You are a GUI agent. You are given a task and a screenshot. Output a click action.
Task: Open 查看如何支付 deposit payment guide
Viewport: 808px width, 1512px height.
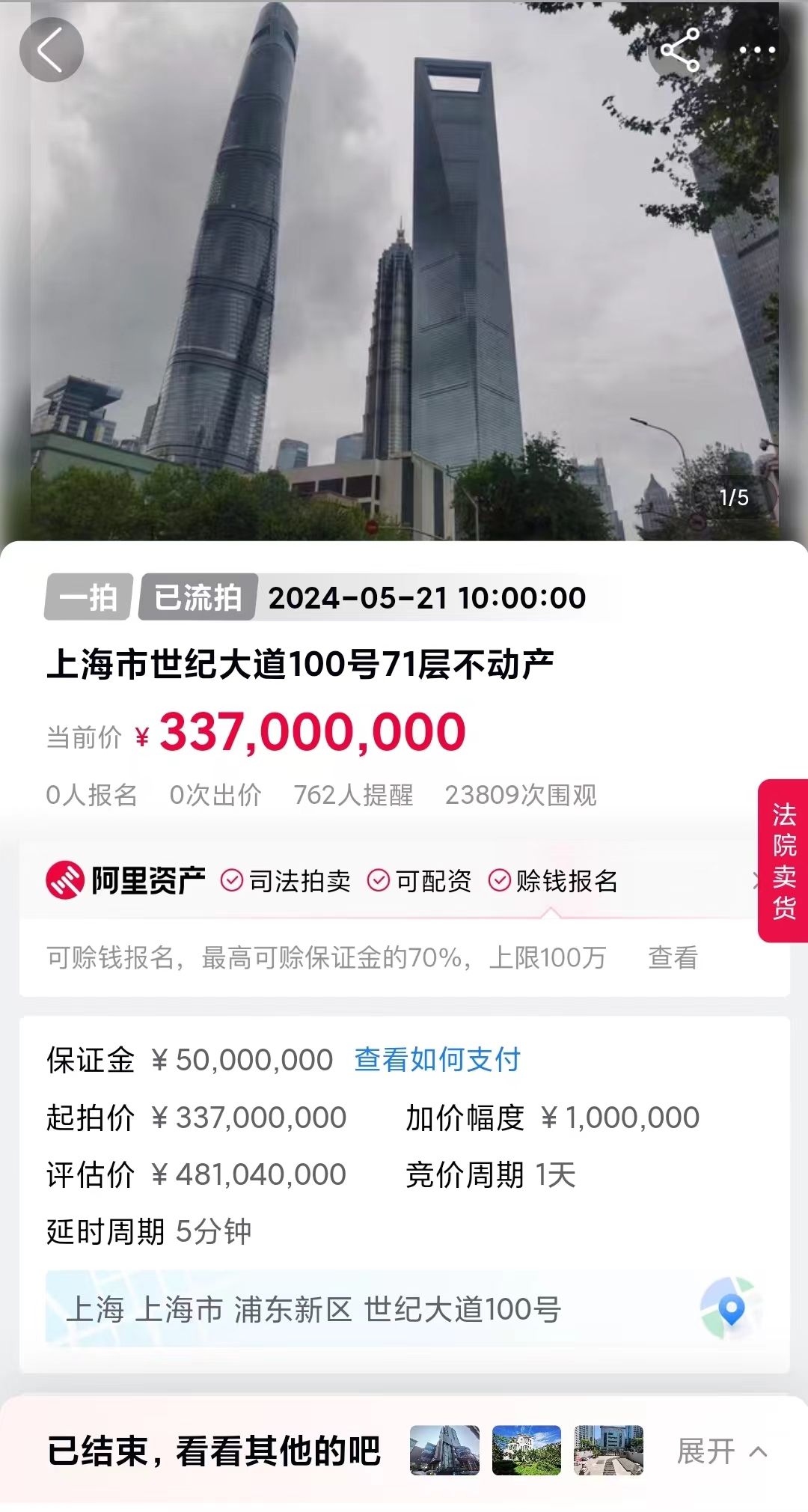point(437,1059)
